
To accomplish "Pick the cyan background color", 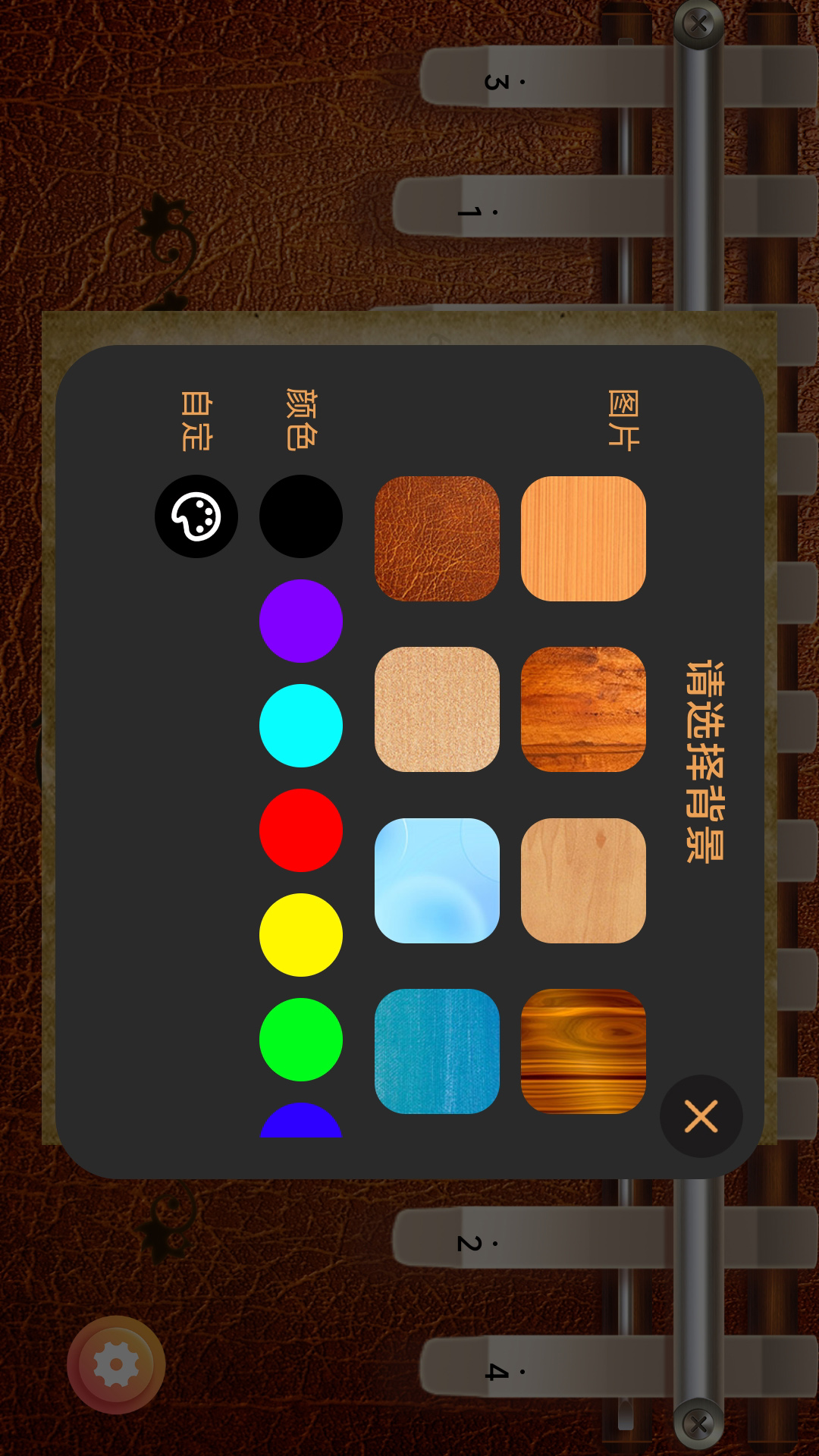I will 301,726.
